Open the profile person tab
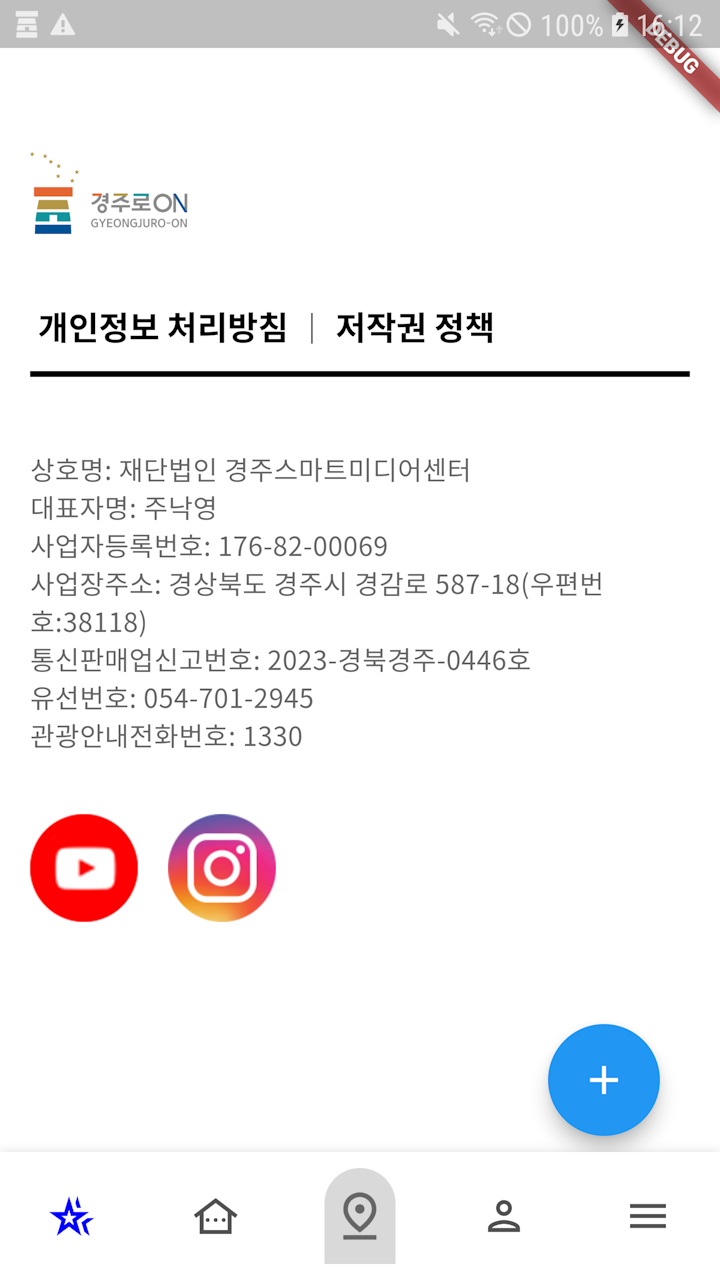This screenshot has height=1280, width=720. tap(504, 1216)
